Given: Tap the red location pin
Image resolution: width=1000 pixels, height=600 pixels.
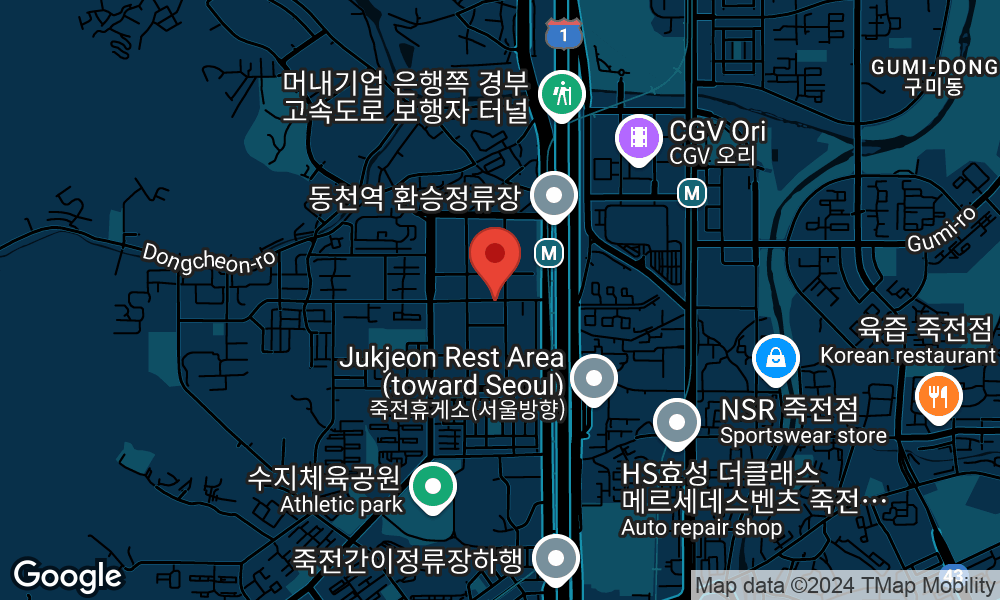Looking at the screenshot, I should (x=495, y=254).
